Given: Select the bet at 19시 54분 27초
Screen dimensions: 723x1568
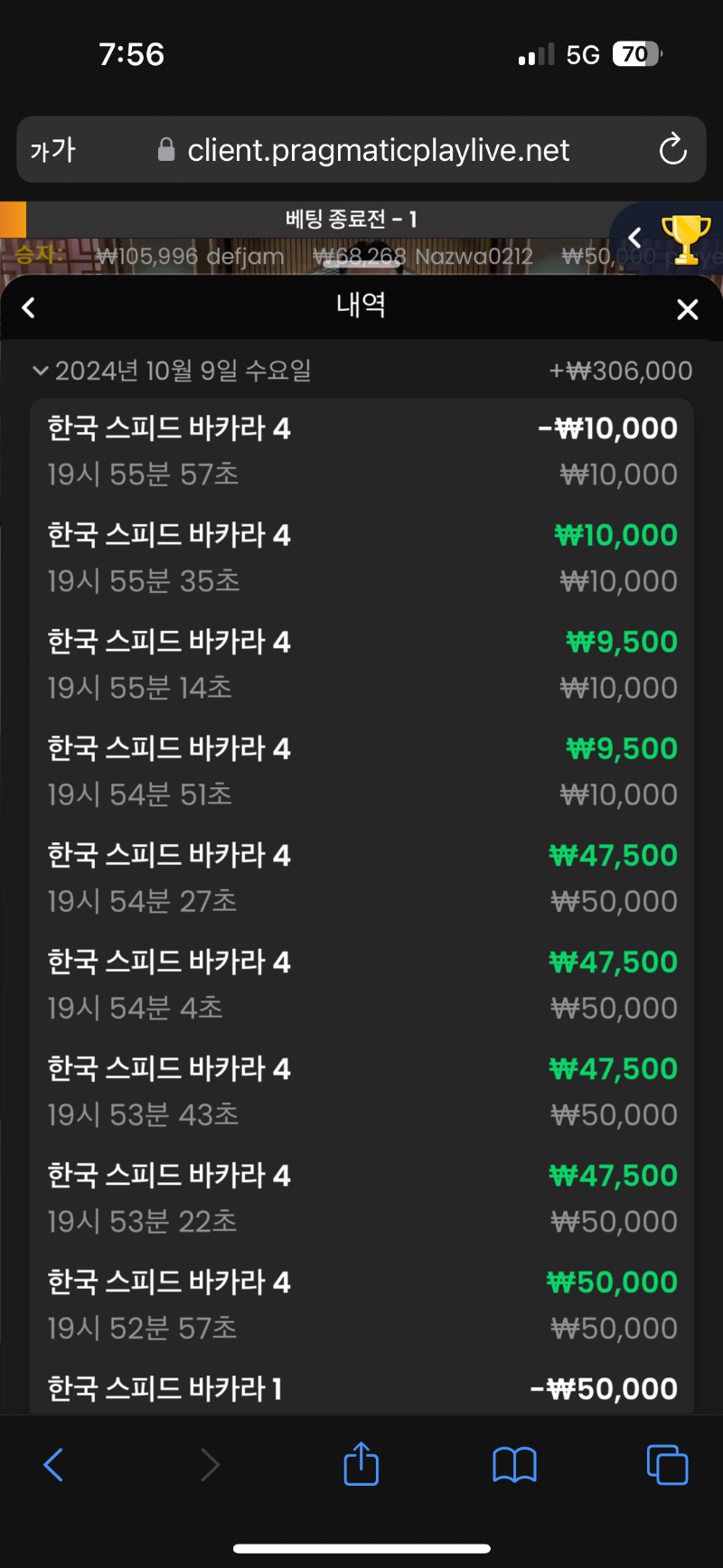Looking at the screenshot, I should coord(361,878).
